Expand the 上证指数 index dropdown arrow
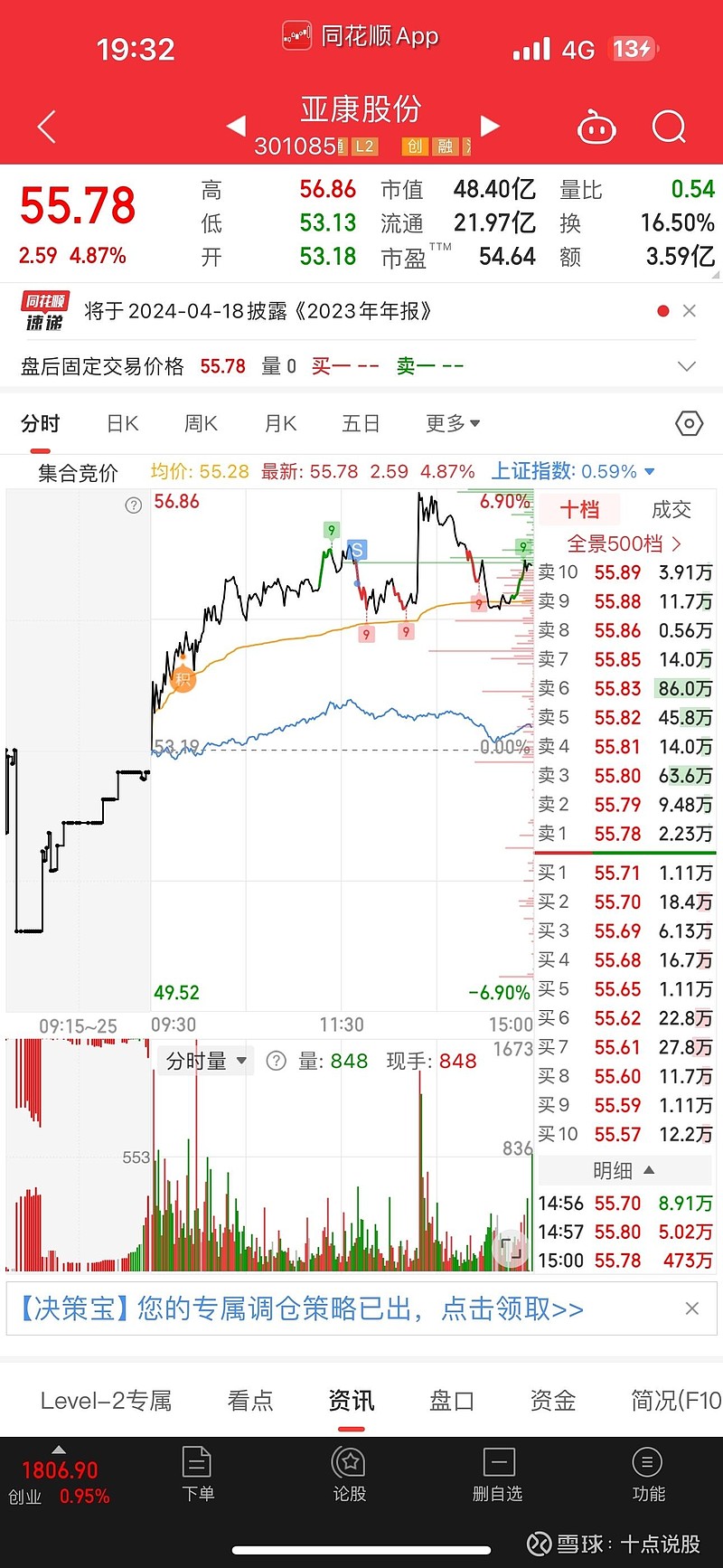This screenshot has width=723, height=1568. coord(649,471)
